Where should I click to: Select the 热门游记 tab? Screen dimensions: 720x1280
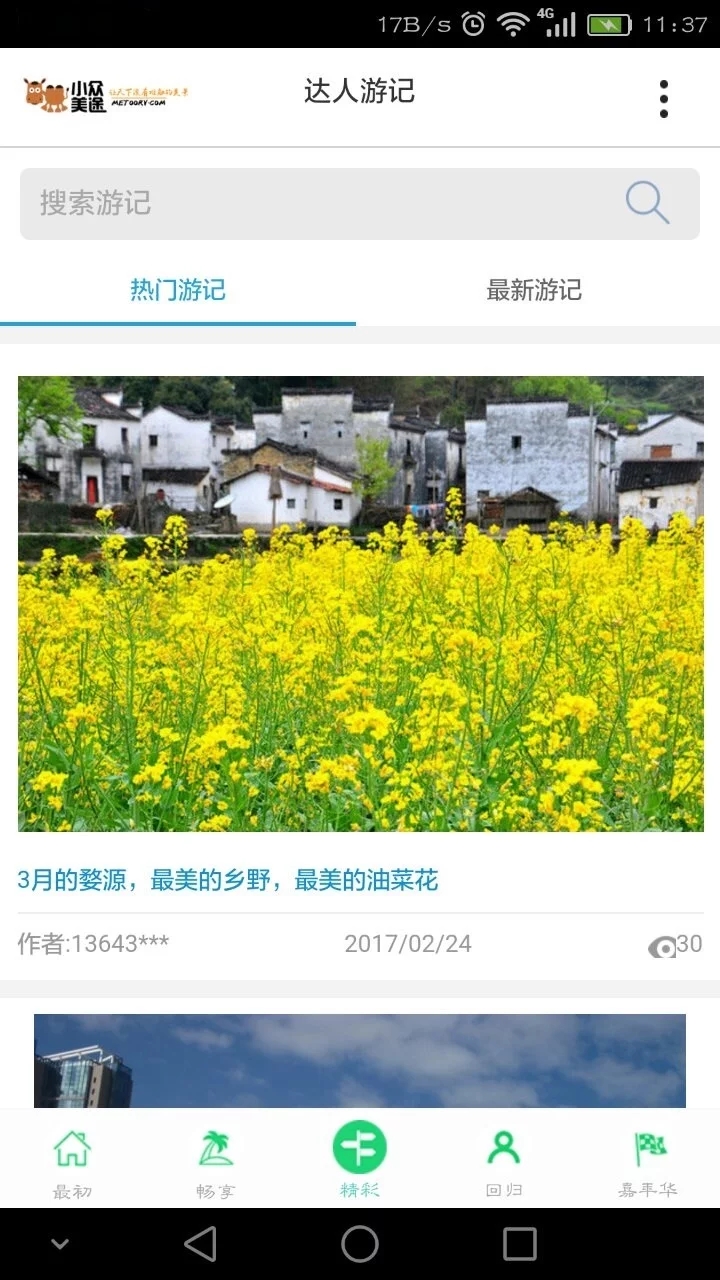178,291
